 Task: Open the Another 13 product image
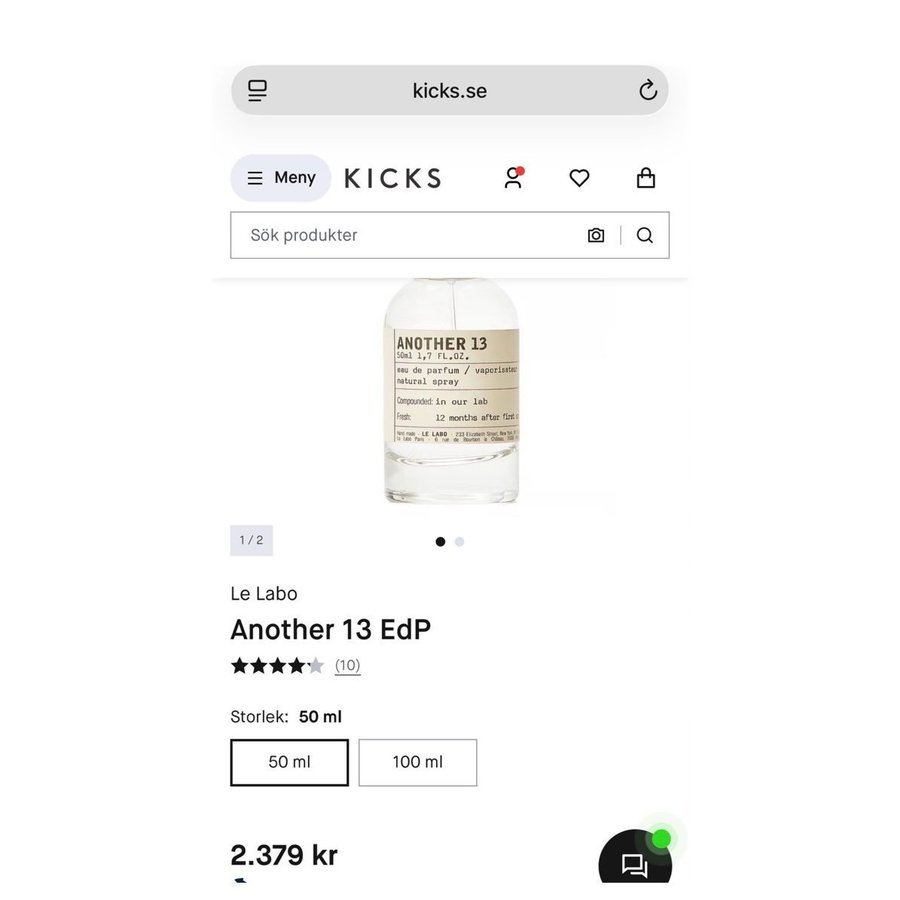coord(452,395)
